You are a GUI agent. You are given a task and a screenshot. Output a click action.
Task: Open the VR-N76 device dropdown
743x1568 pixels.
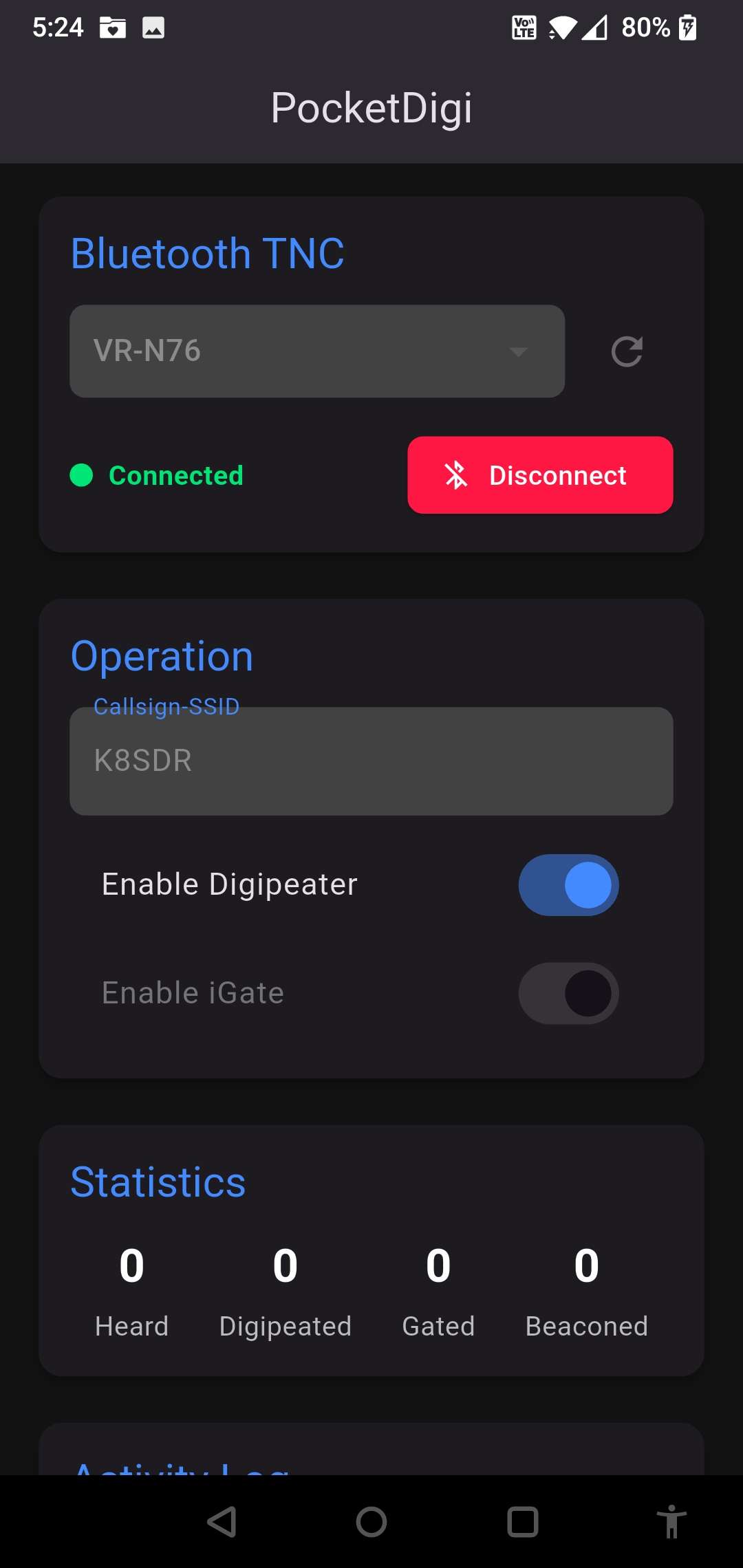pos(316,351)
